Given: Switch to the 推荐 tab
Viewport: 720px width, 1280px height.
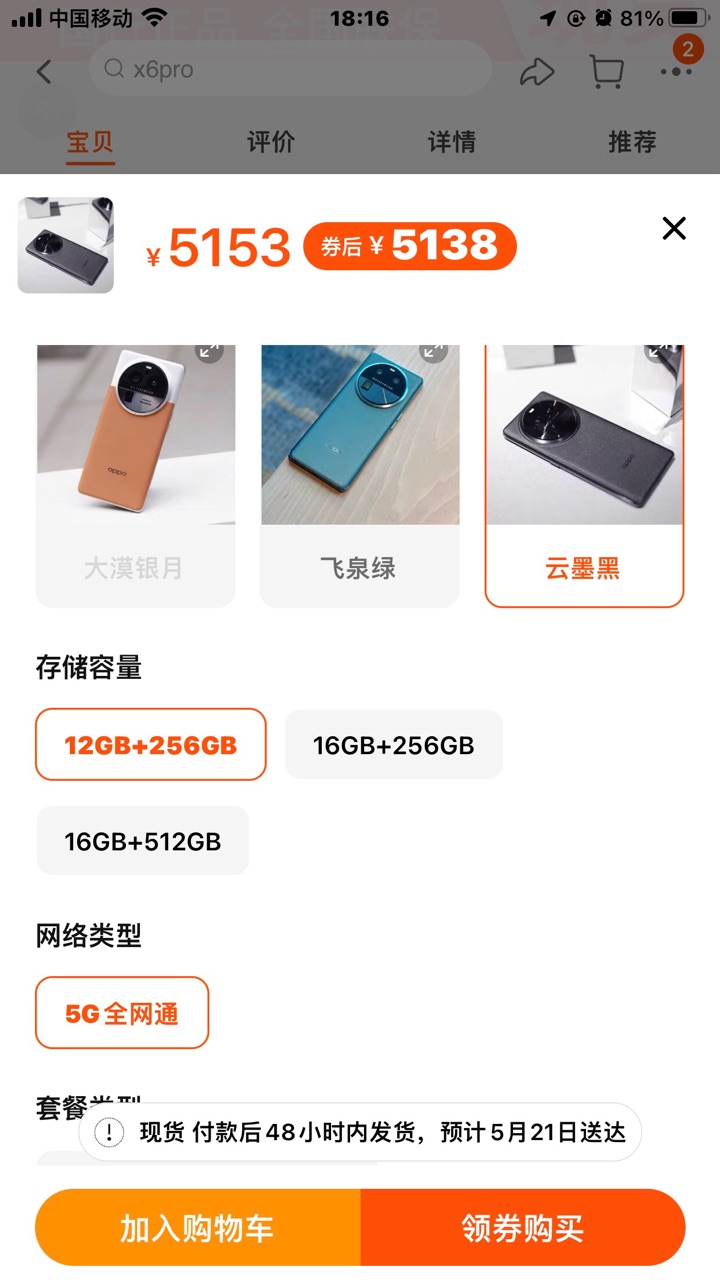Looking at the screenshot, I should pos(632,142).
